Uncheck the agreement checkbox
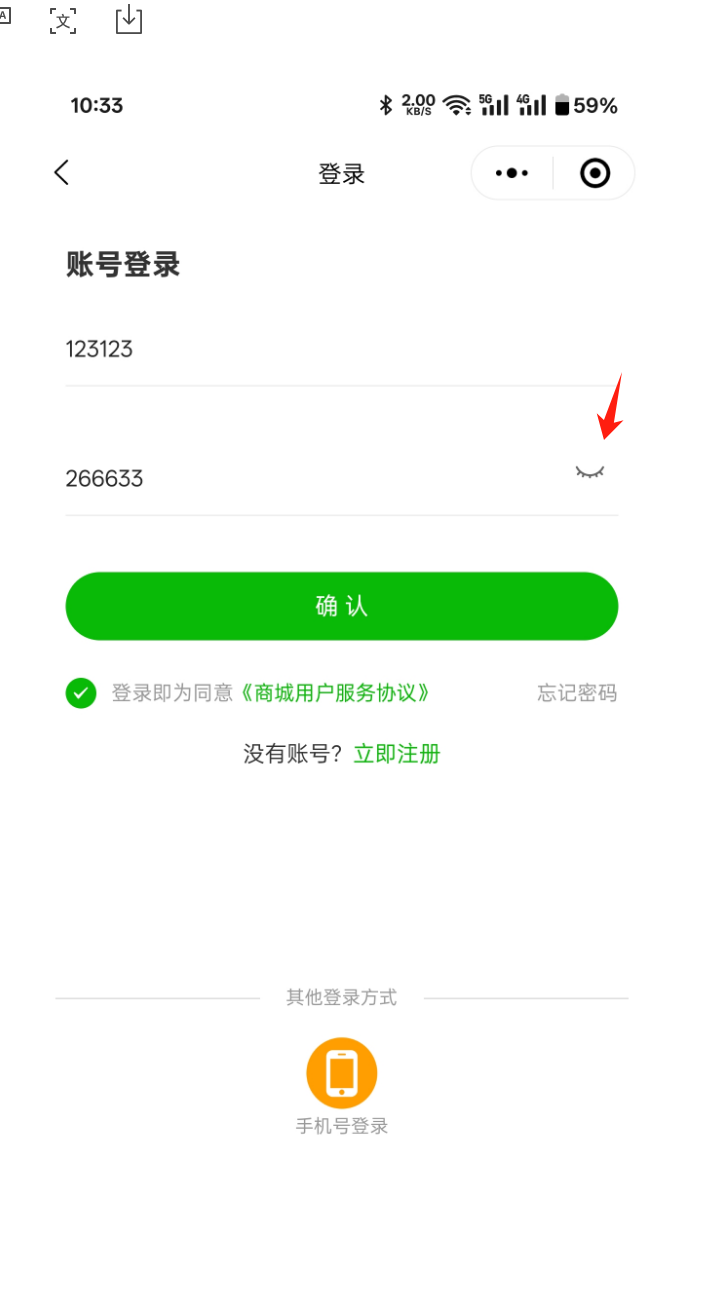 pyautogui.click(x=81, y=693)
